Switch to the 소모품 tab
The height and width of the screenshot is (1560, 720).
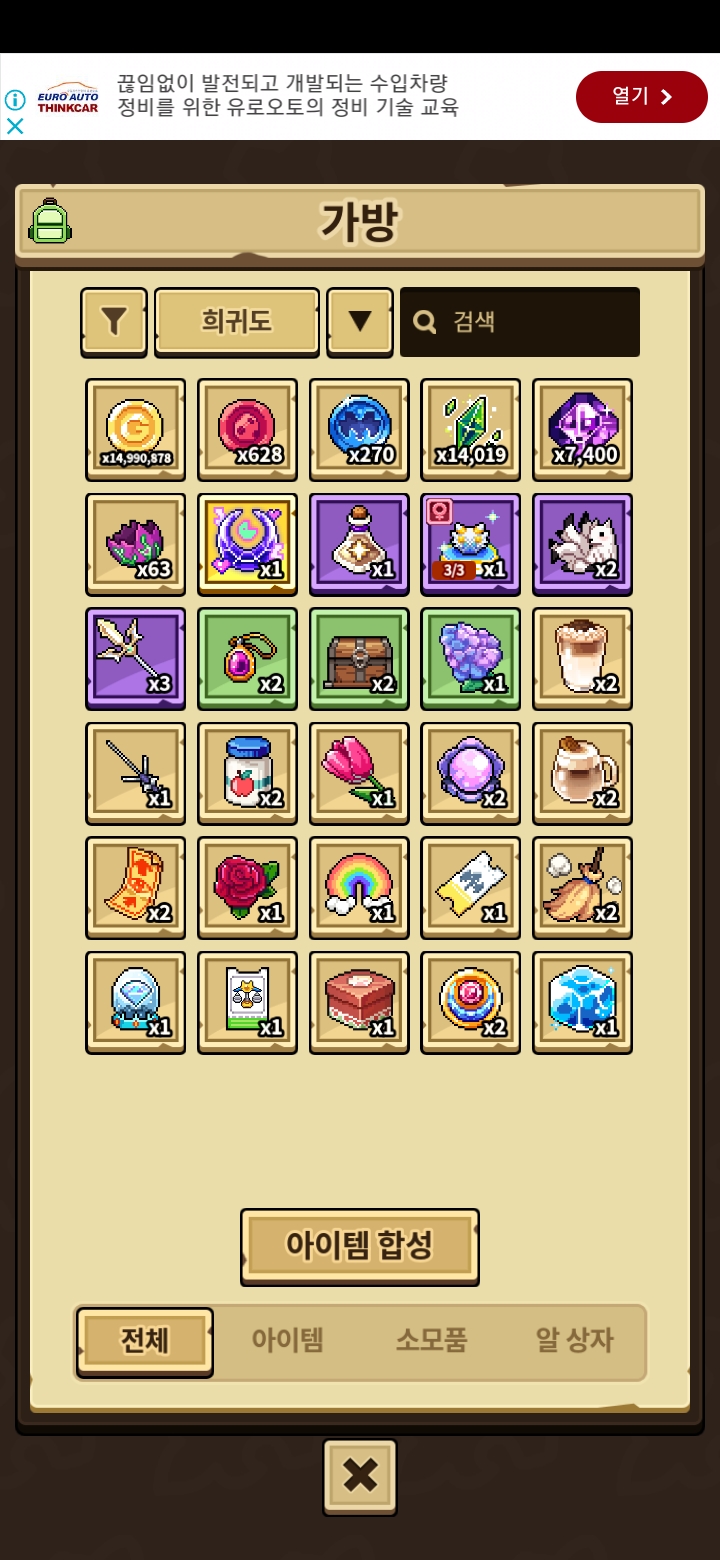point(431,1341)
